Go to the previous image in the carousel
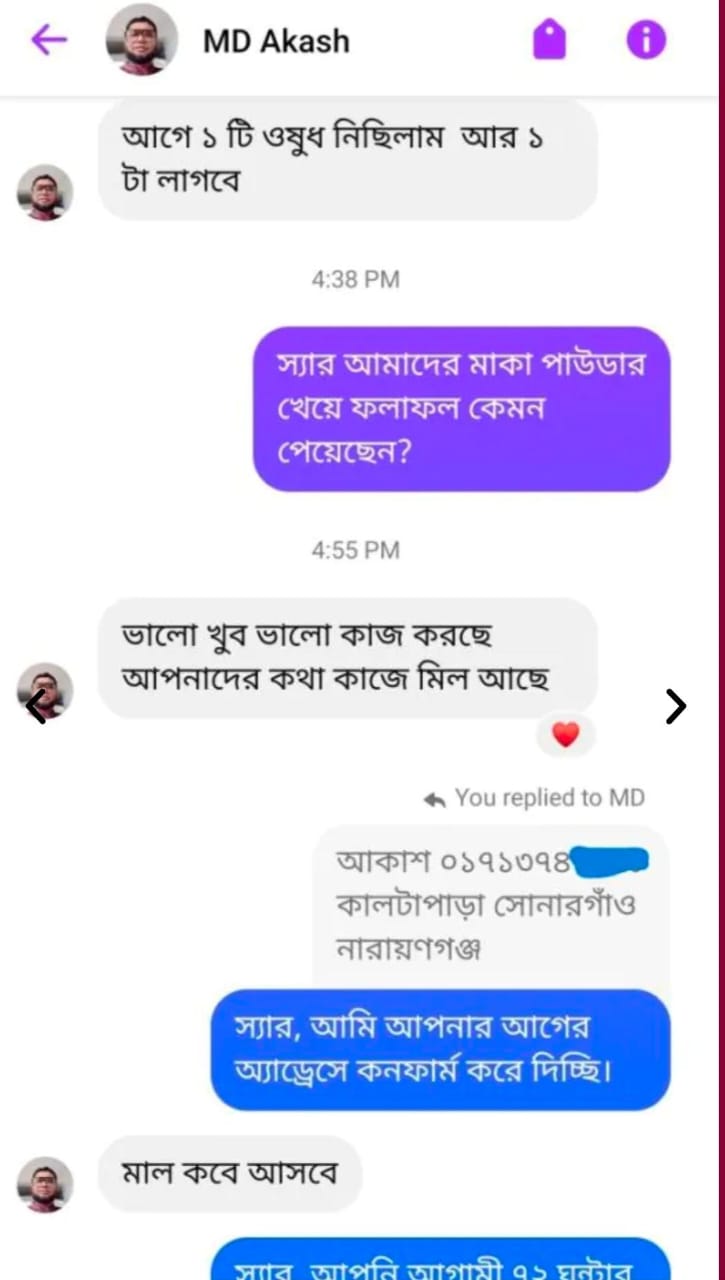The width and height of the screenshot is (725, 1280). [x=36, y=706]
